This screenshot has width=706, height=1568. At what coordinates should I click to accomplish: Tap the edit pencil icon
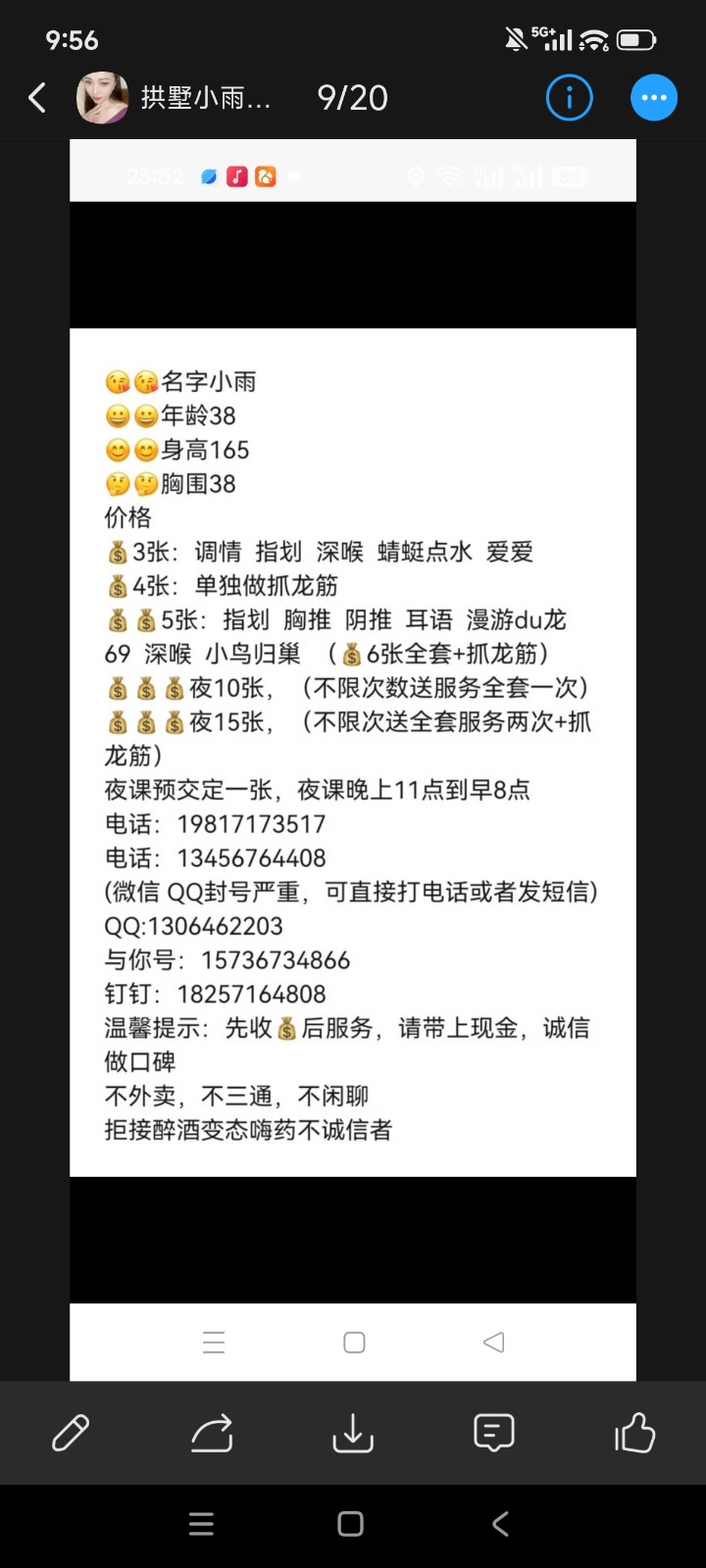(x=70, y=1433)
